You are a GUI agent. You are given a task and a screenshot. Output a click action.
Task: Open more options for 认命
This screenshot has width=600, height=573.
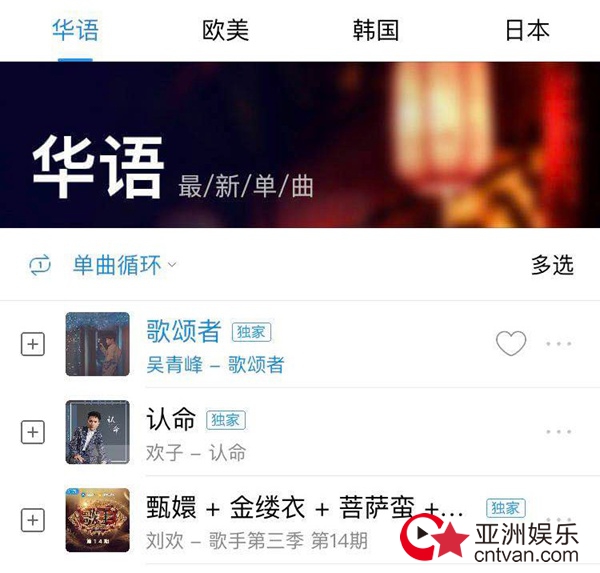(559, 432)
